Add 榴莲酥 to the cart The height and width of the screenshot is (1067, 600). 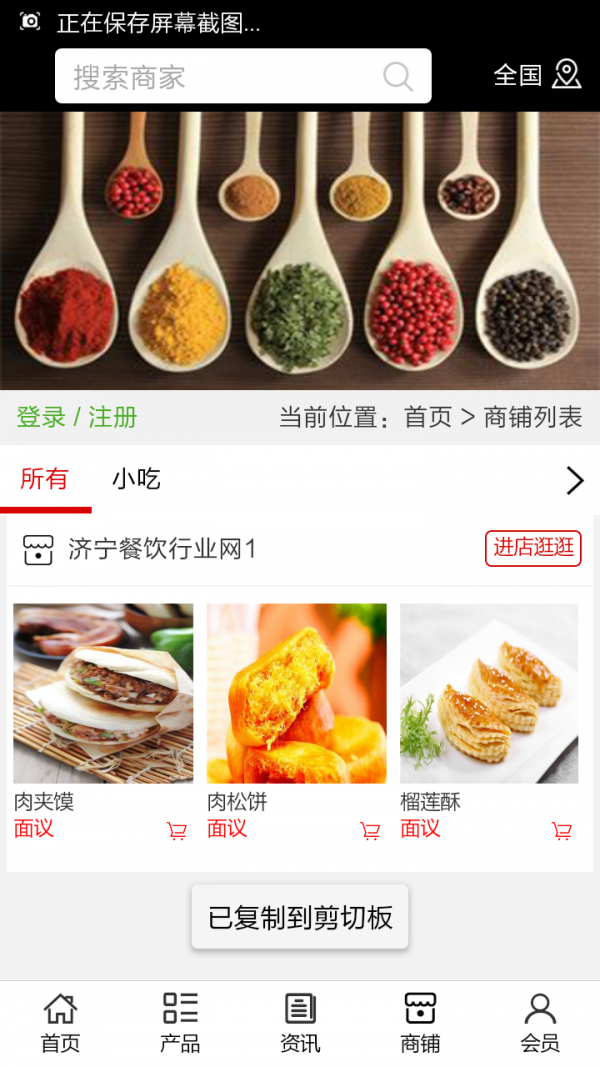[562, 831]
